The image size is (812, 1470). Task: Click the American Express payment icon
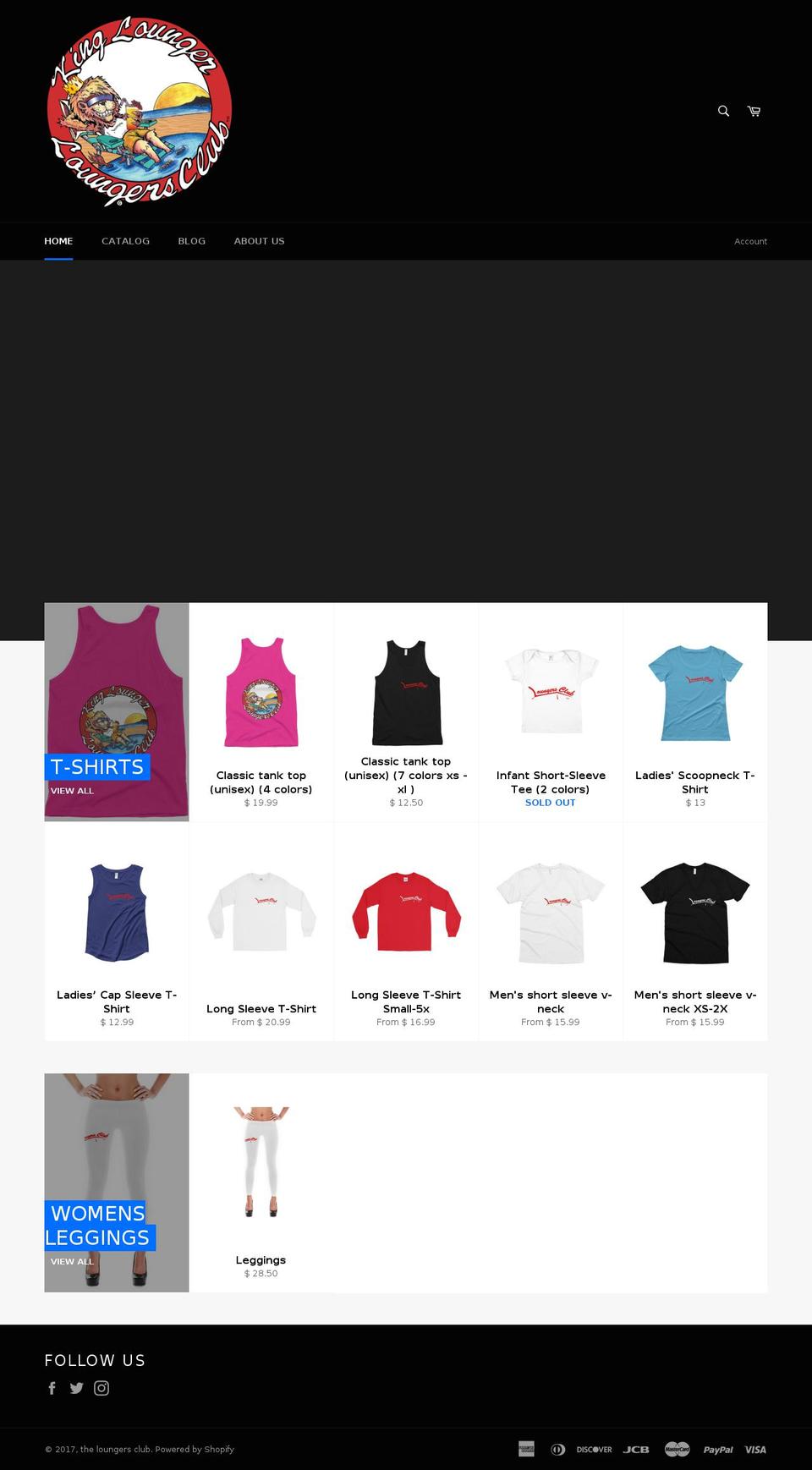pos(526,1449)
